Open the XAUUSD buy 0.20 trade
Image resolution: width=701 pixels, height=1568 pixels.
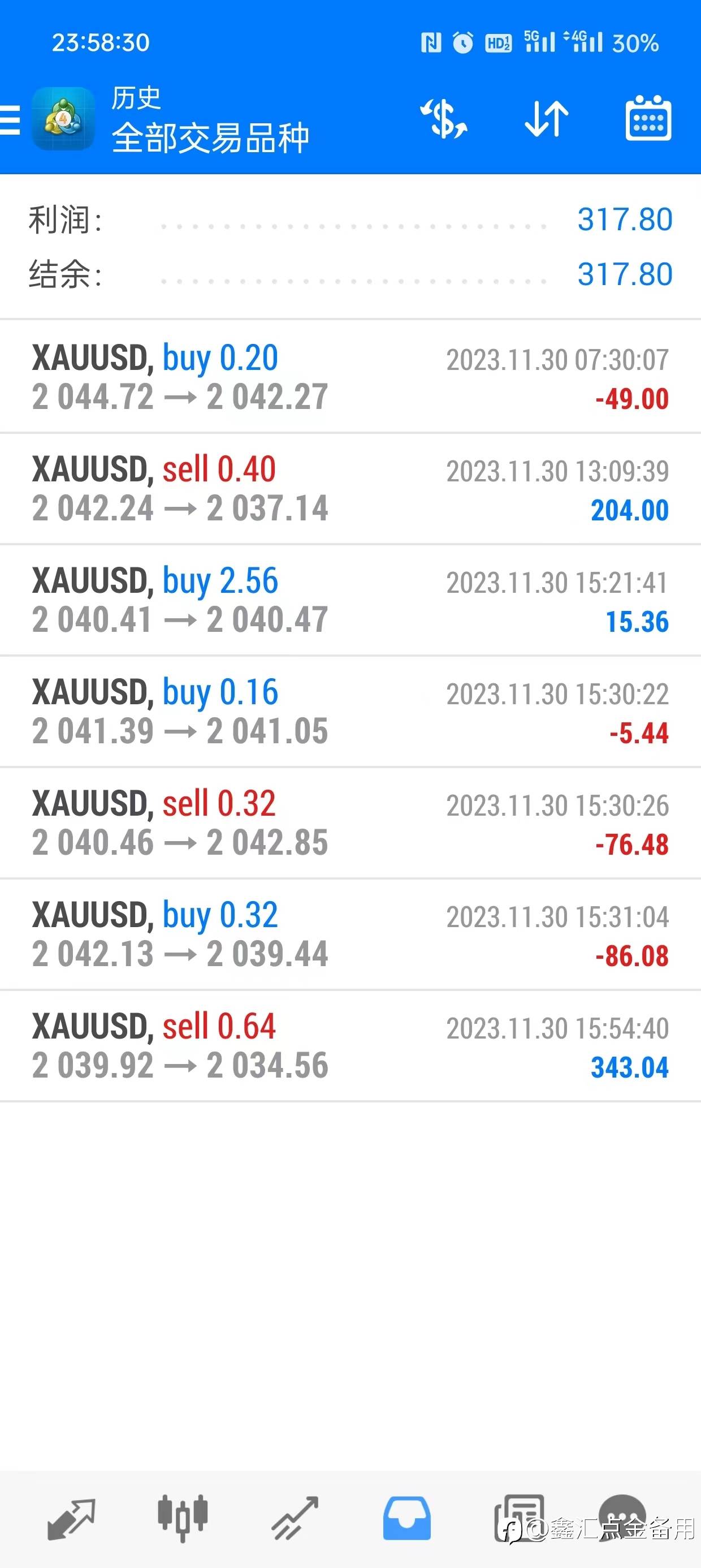pos(350,377)
